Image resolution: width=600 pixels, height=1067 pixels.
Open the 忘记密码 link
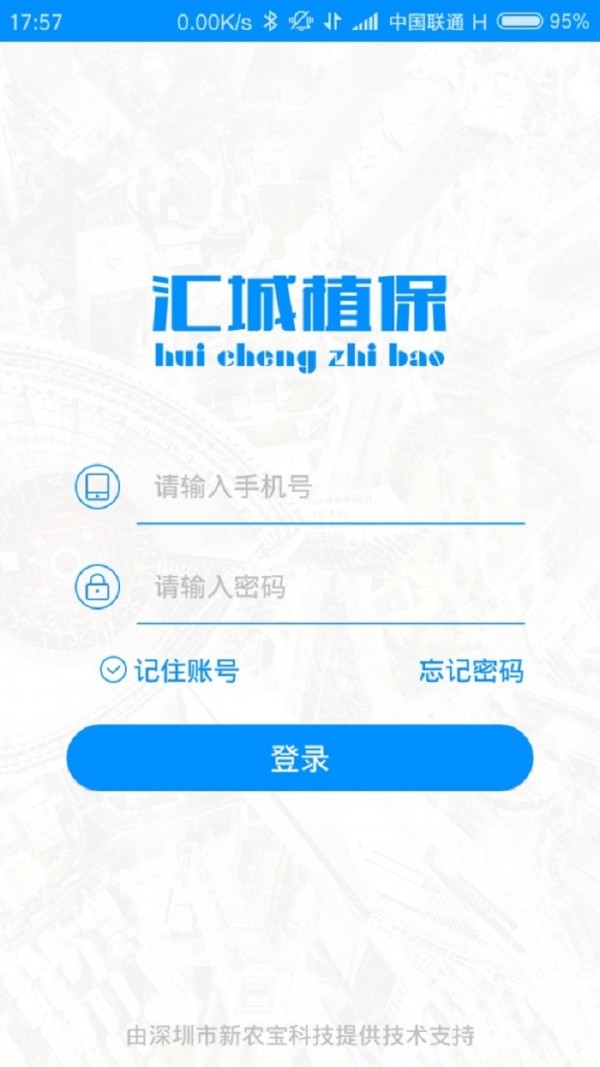[x=471, y=670]
